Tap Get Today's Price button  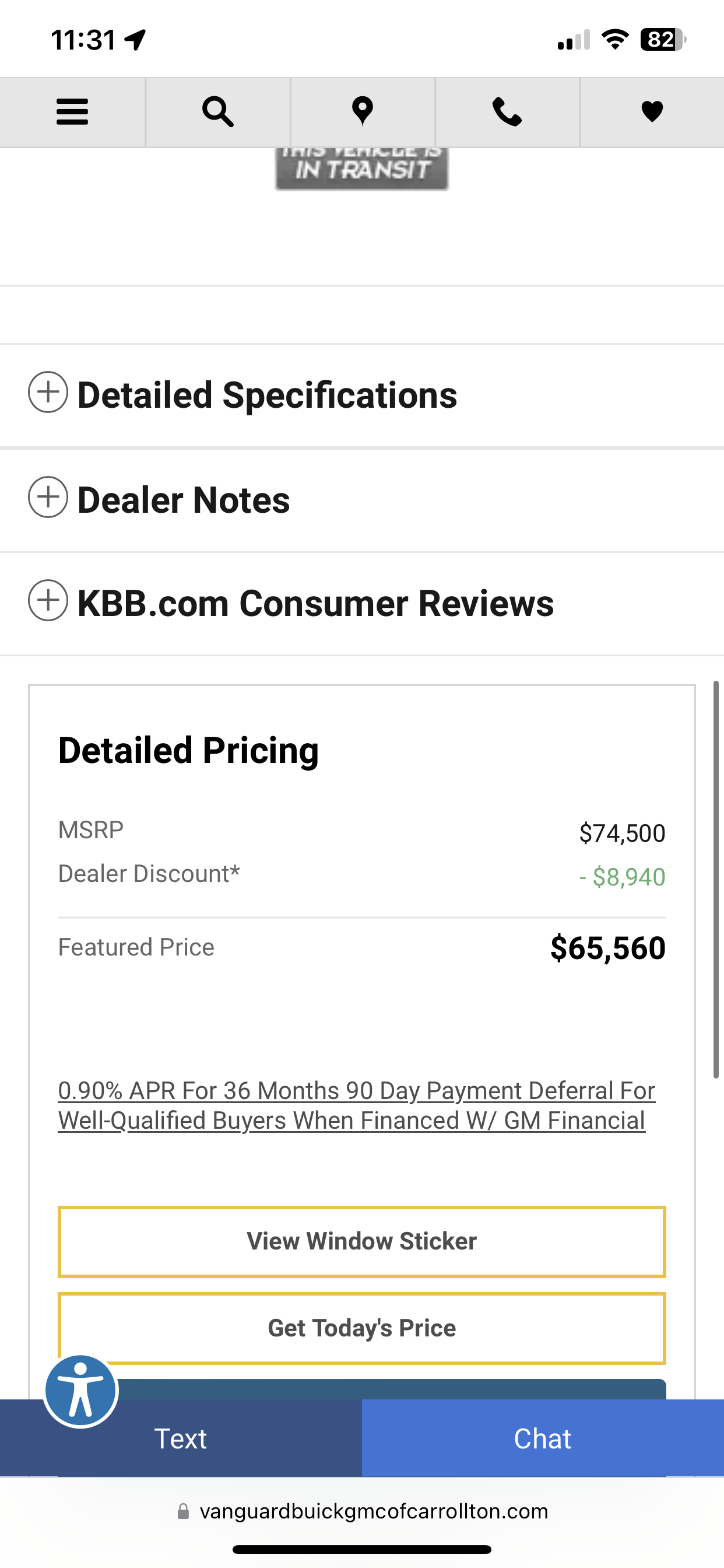point(361,1328)
